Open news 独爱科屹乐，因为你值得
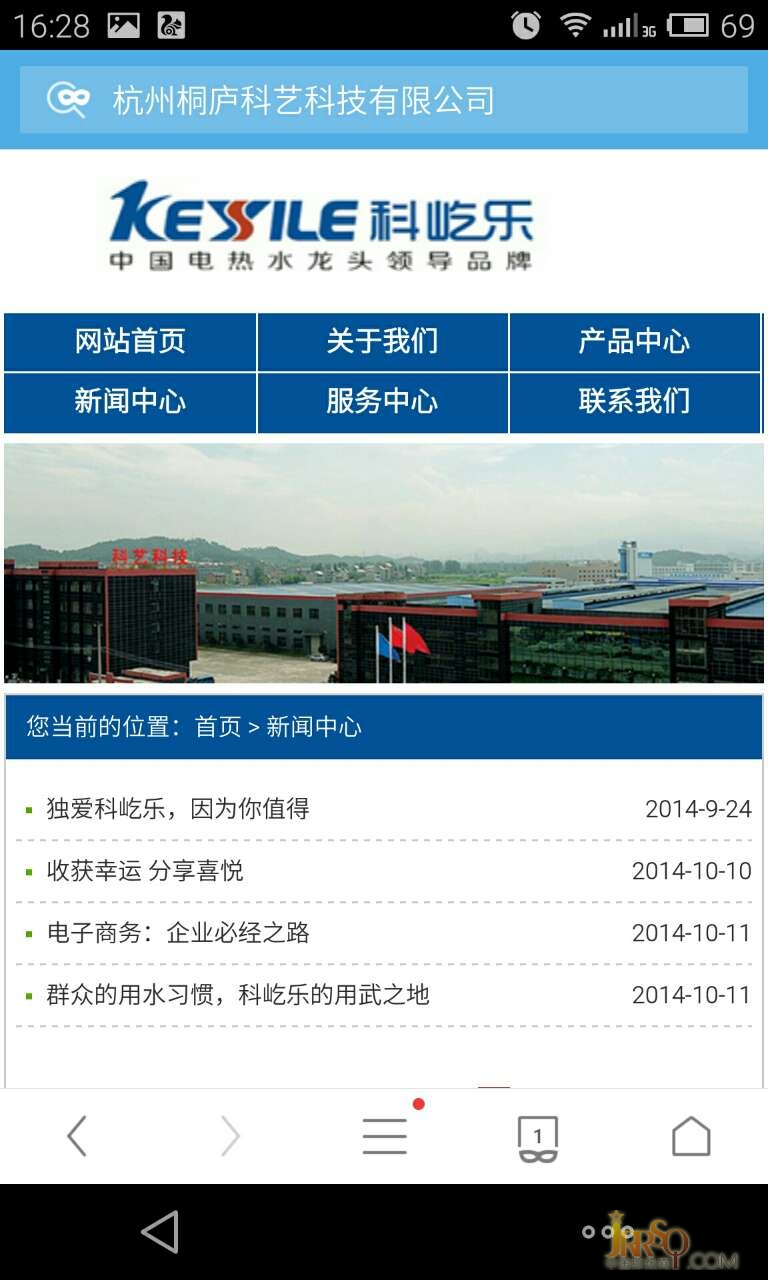The image size is (768, 1280). tap(178, 809)
